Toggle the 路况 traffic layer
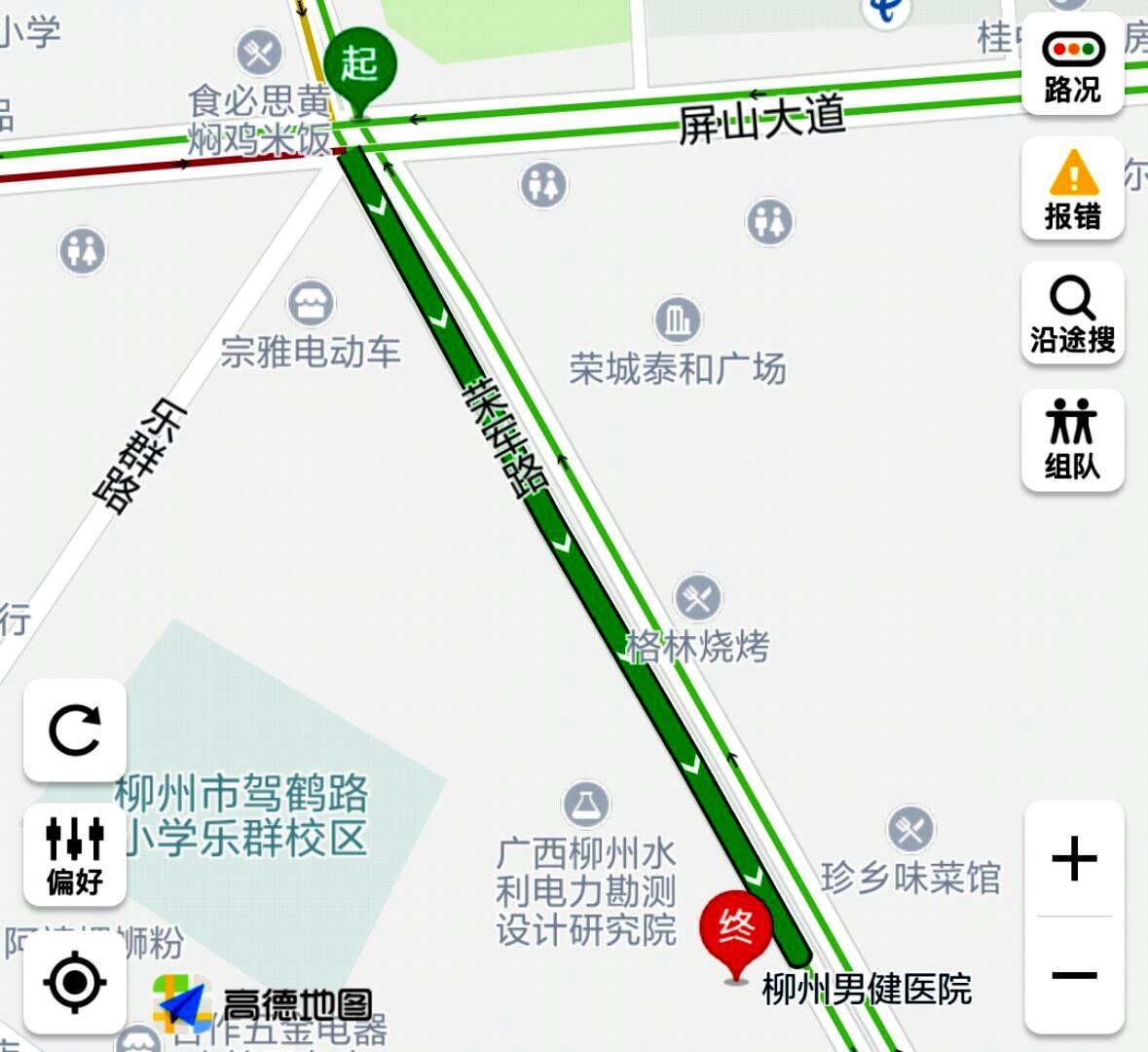 pos(1072,67)
